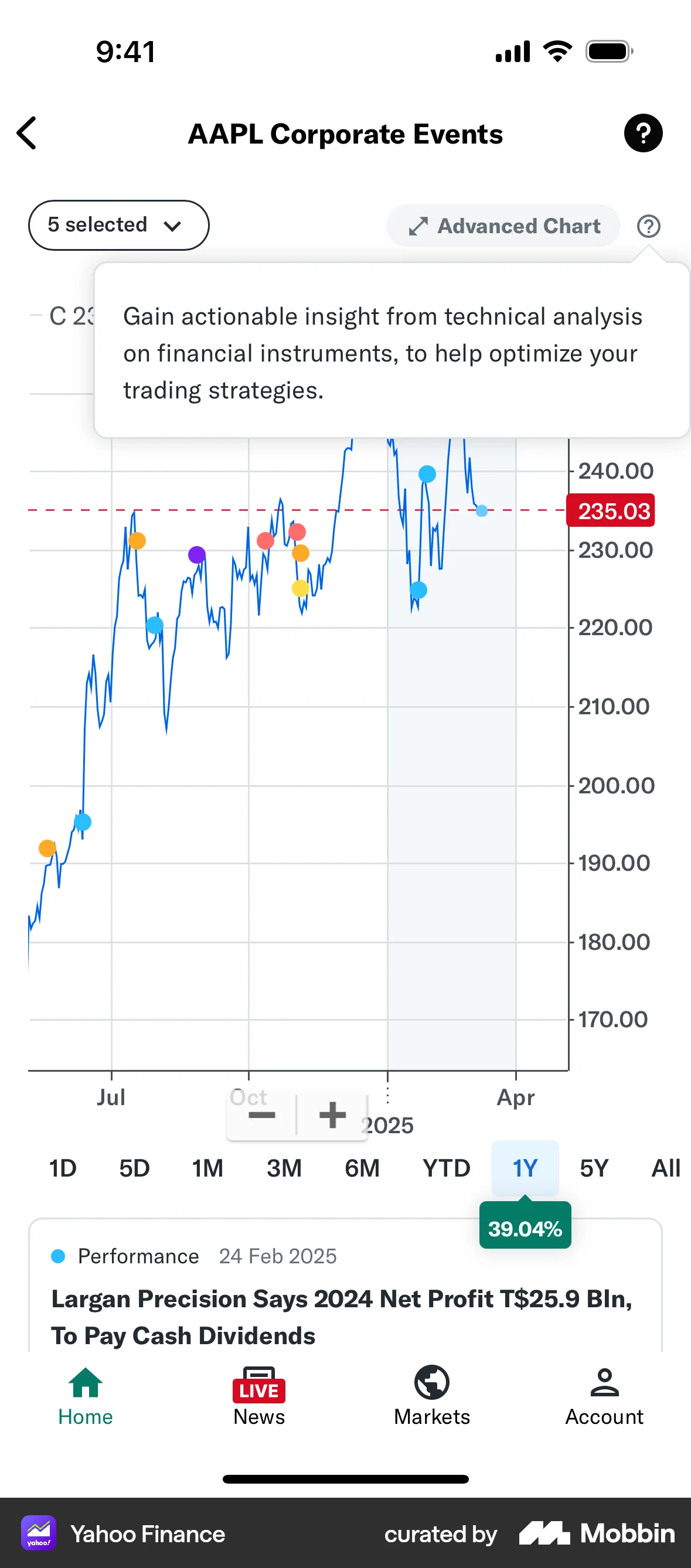Zoom out with the minus icon

tap(261, 1115)
